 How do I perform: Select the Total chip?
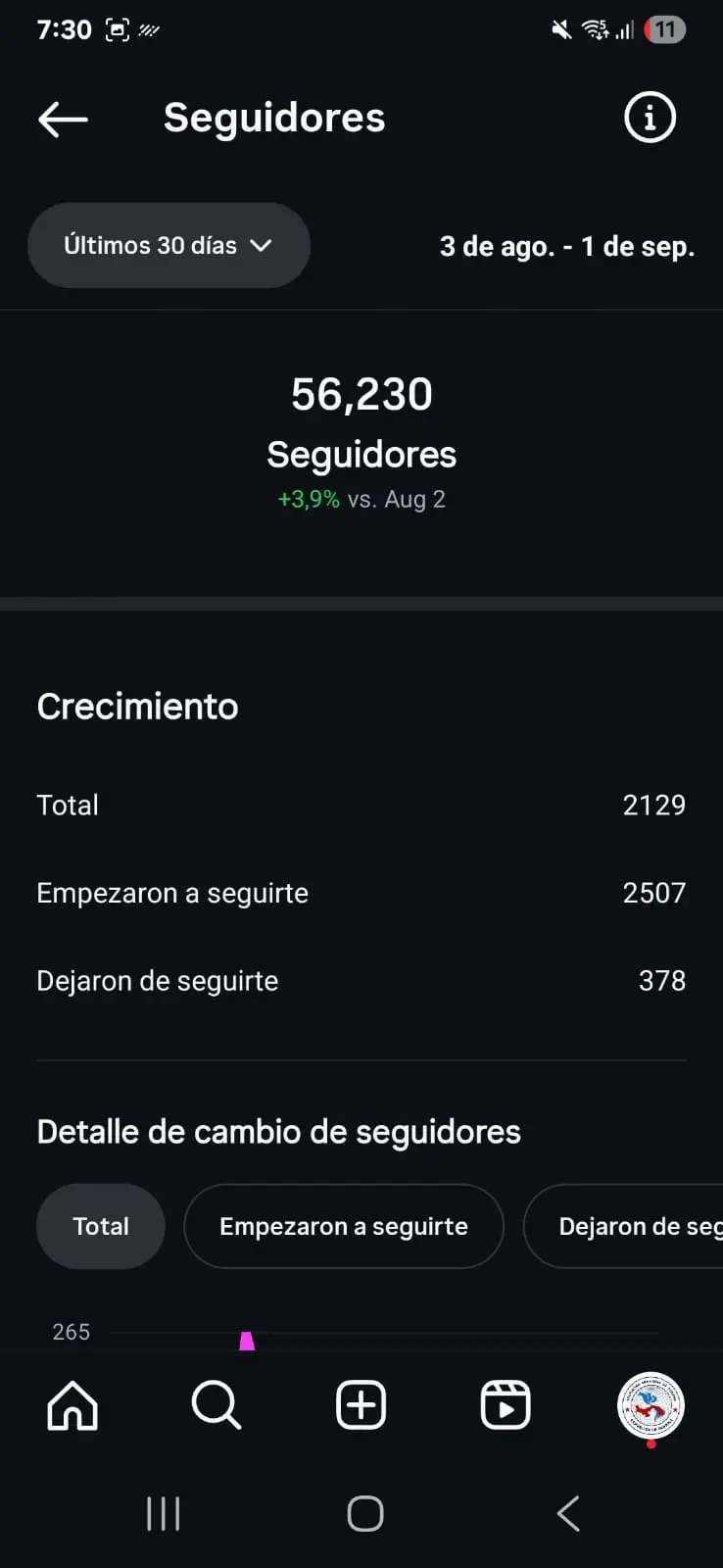coord(101,1226)
